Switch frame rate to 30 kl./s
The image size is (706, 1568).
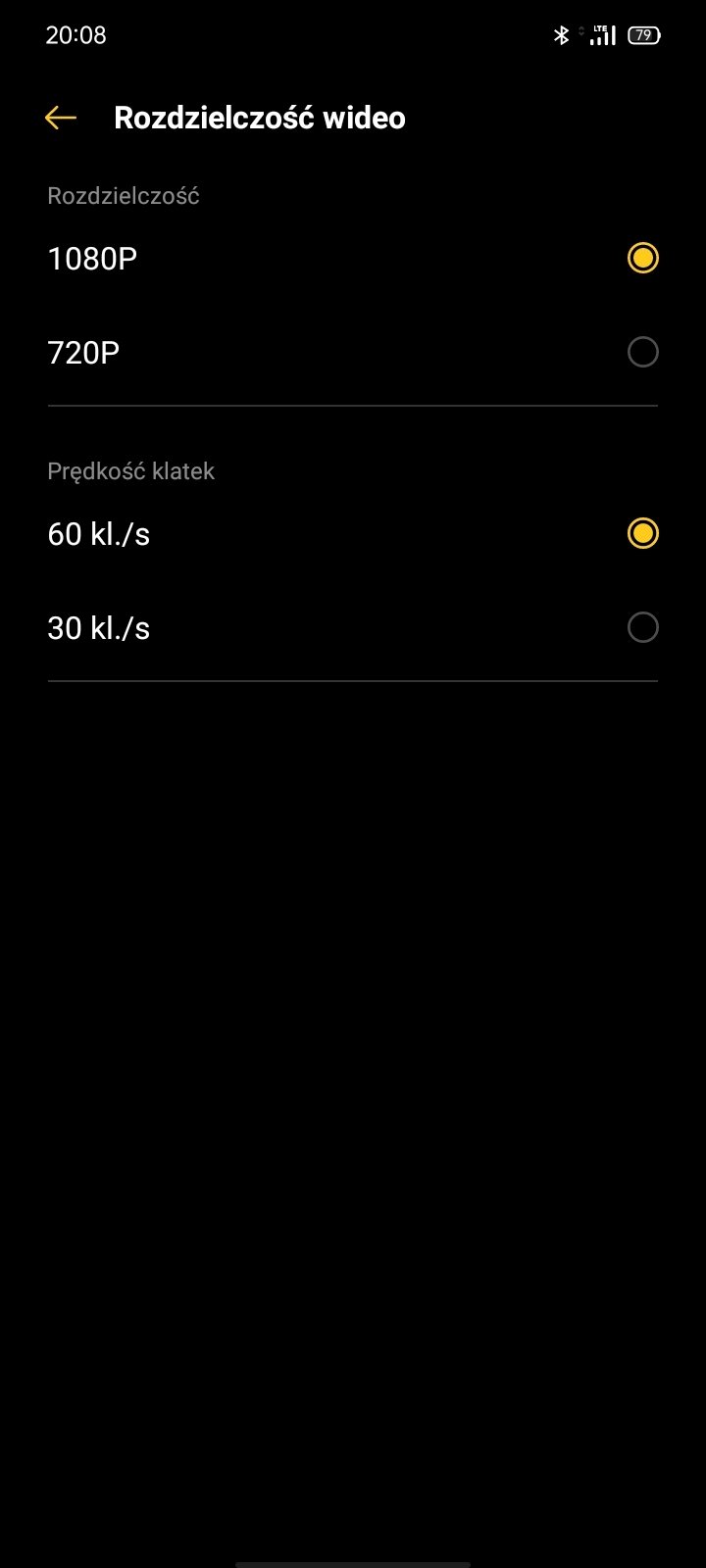[353, 627]
